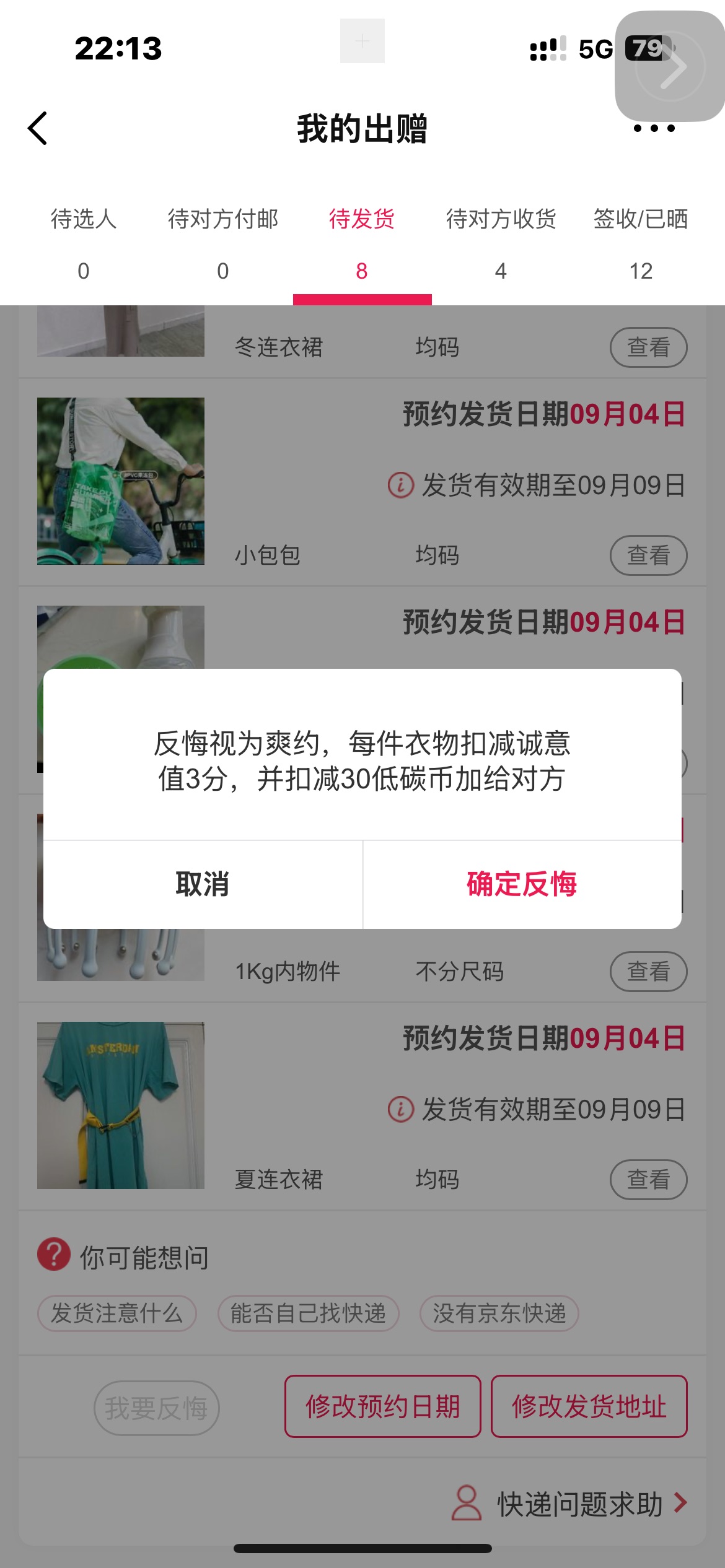Go back using the top-left arrow
The image size is (725, 1568).
pyautogui.click(x=38, y=128)
